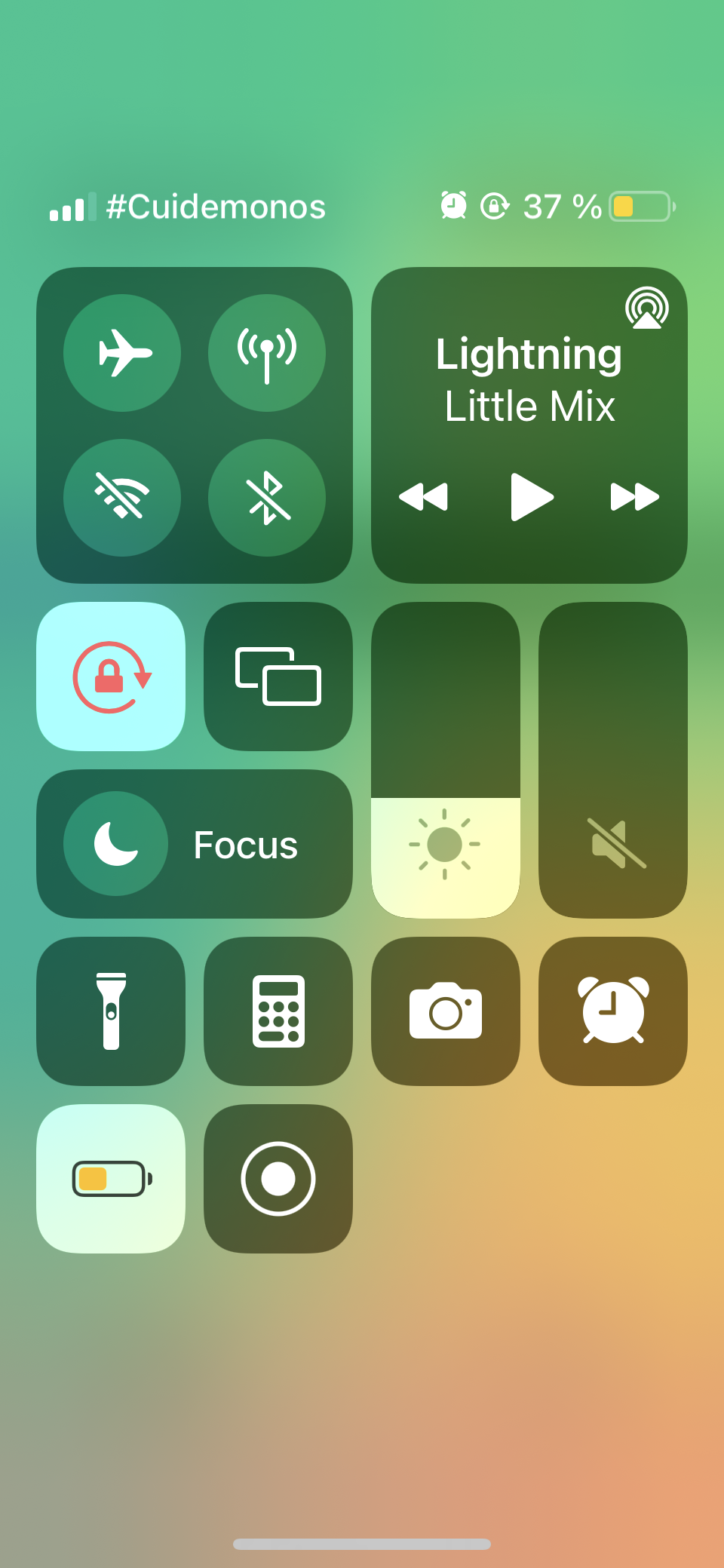Disable portrait orientation lock
The height and width of the screenshot is (1568, 724).
click(111, 677)
